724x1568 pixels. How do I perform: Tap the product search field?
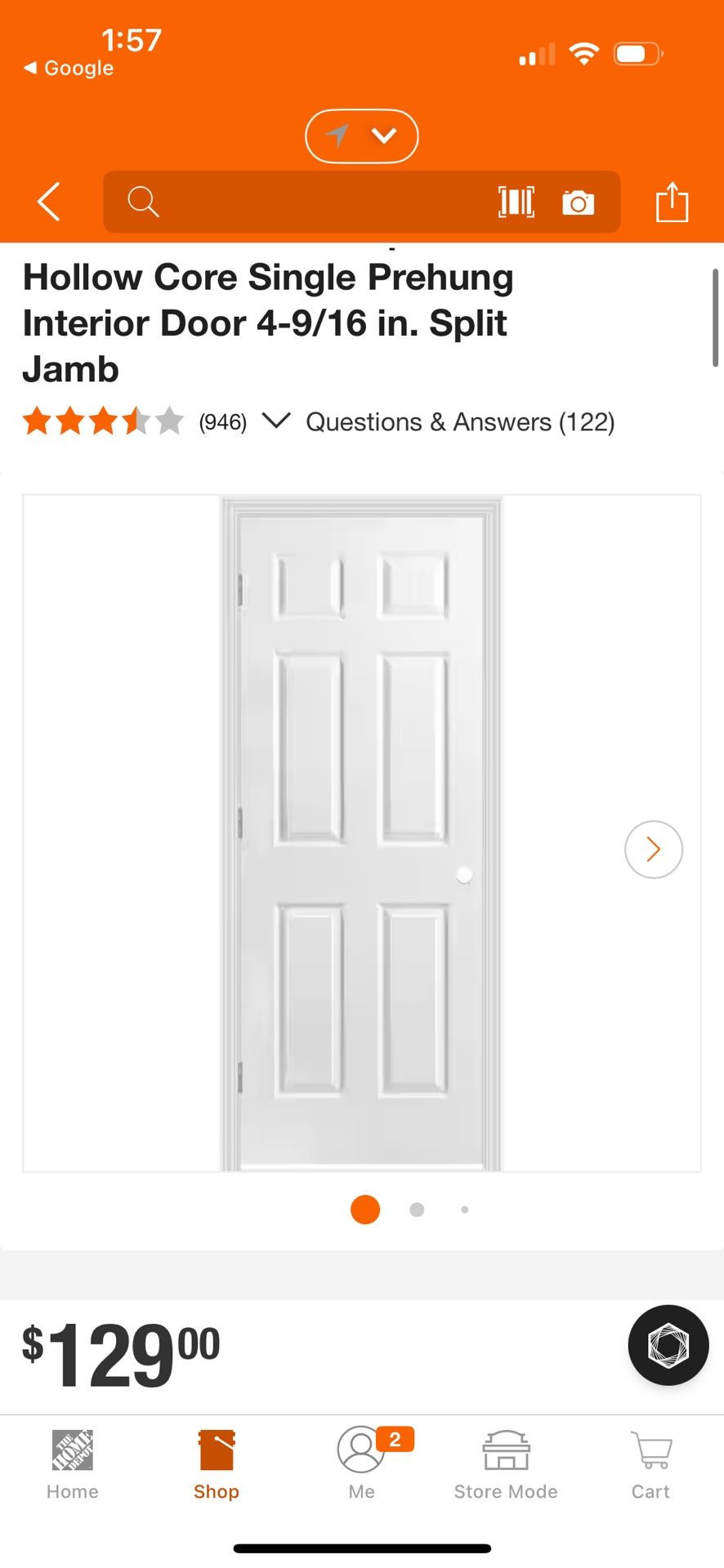click(311, 202)
